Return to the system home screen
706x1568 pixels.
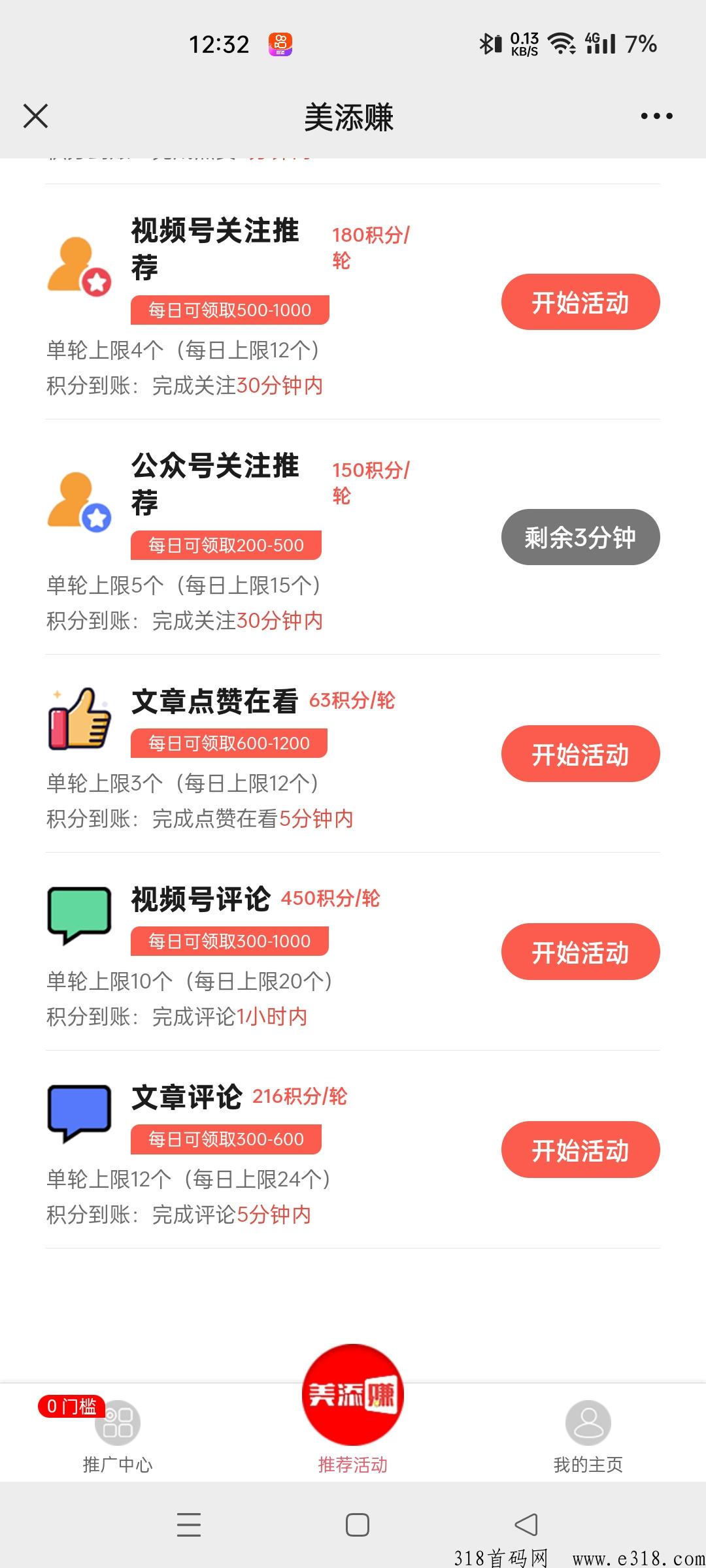(x=357, y=1525)
